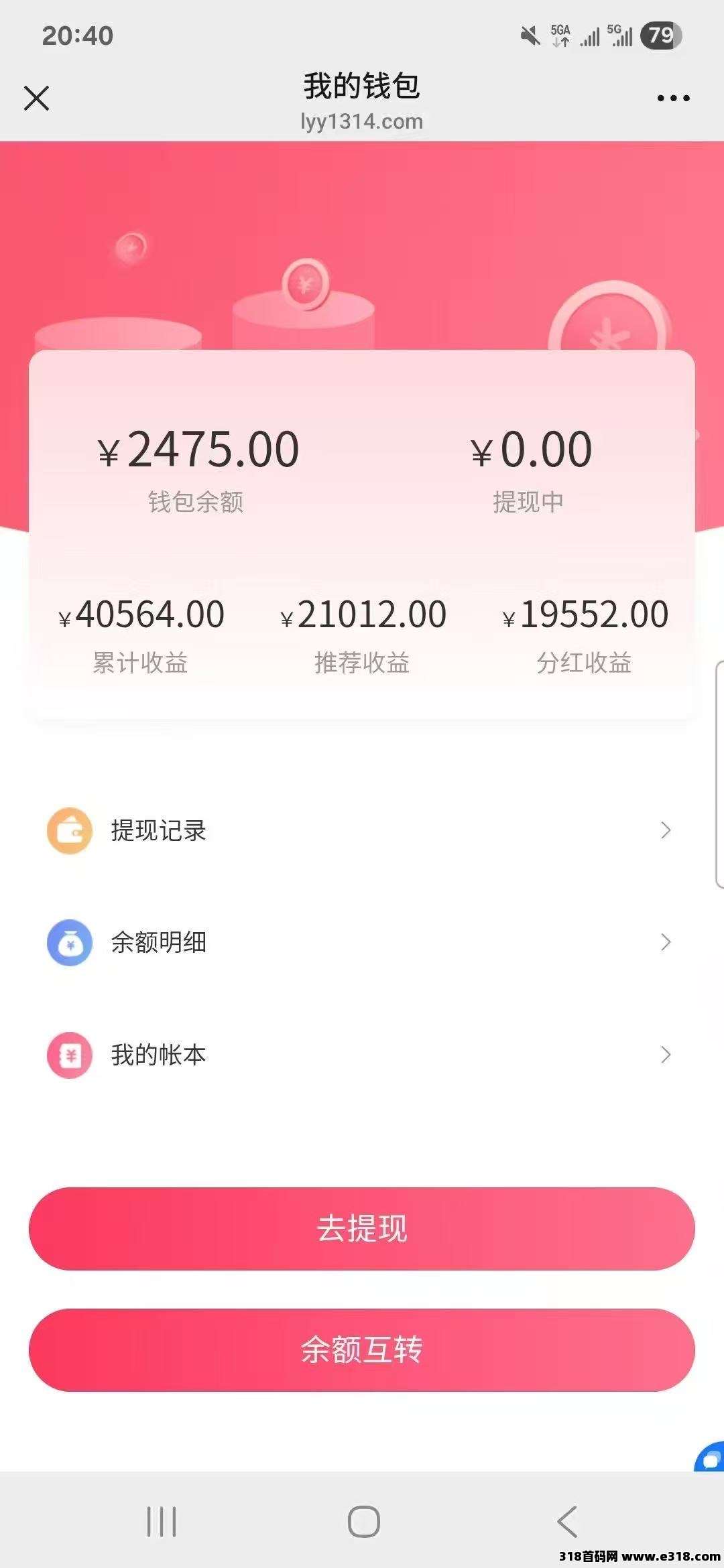Go back using the system back button
The width and height of the screenshot is (724, 1568).
click(567, 1521)
